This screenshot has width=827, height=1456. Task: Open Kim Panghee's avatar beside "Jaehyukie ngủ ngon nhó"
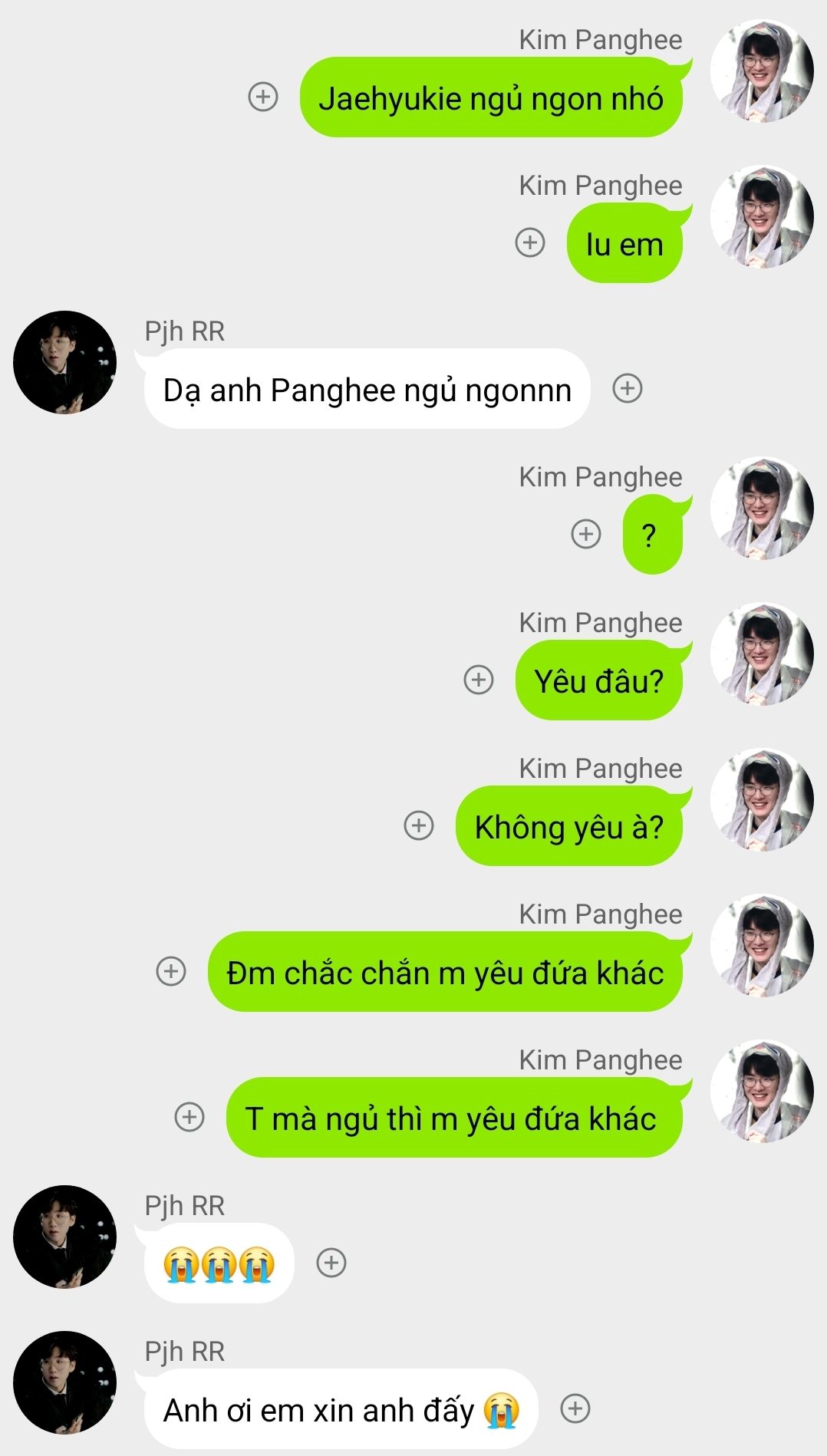[x=762, y=71]
